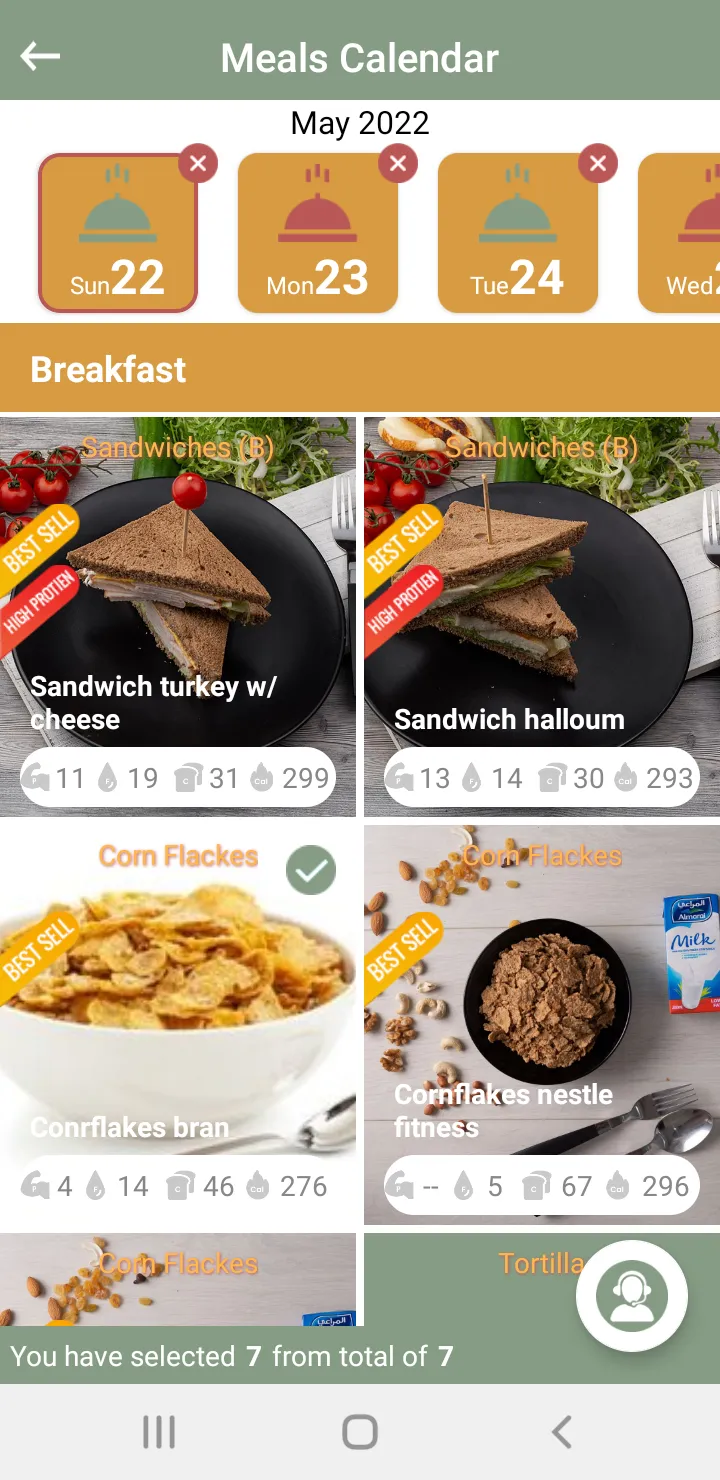
Task: Pick Cornflakes nestle fitness meal
Action: 542,1025
